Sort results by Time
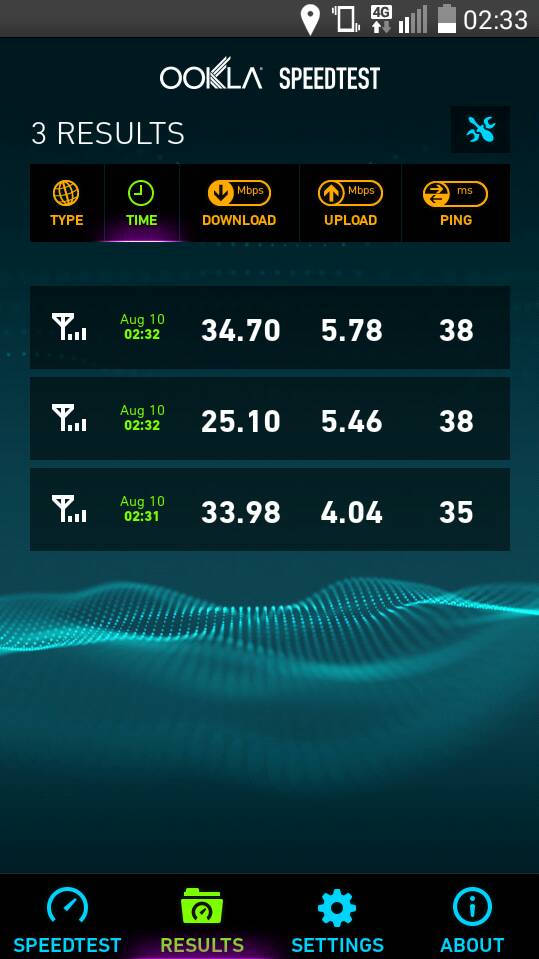 [x=142, y=203]
